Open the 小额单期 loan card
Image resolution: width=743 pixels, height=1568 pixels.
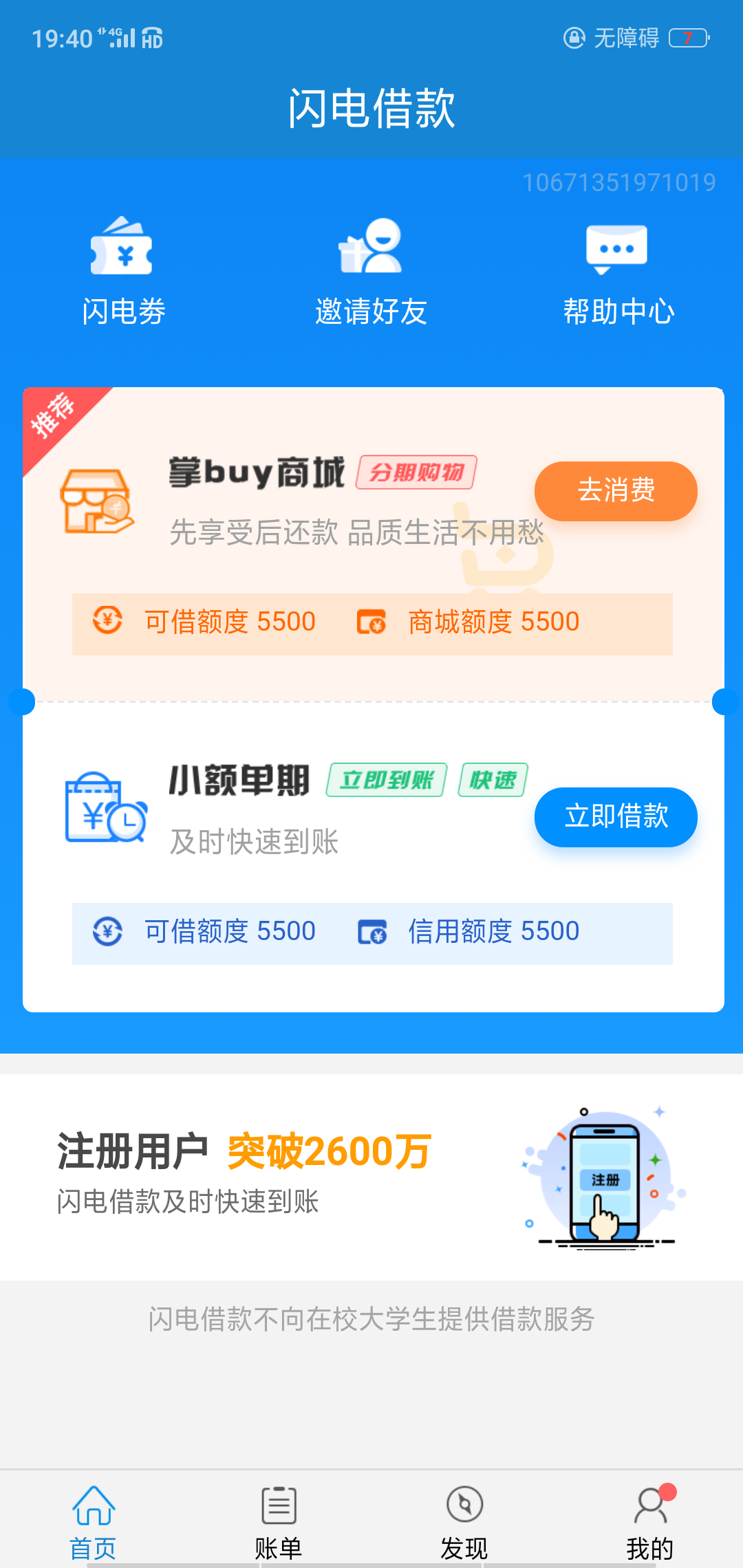pos(373,857)
